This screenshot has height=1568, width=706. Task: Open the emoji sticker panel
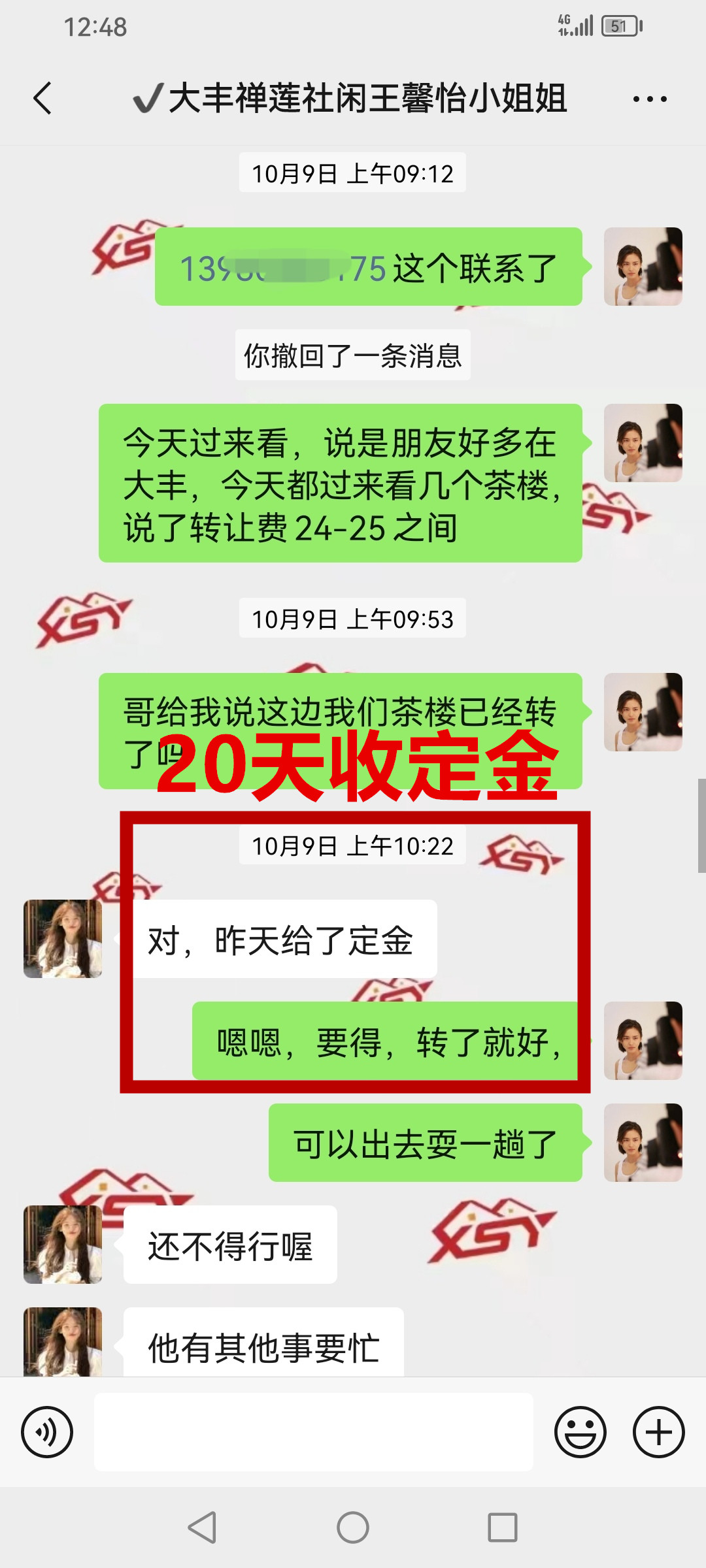[580, 1432]
